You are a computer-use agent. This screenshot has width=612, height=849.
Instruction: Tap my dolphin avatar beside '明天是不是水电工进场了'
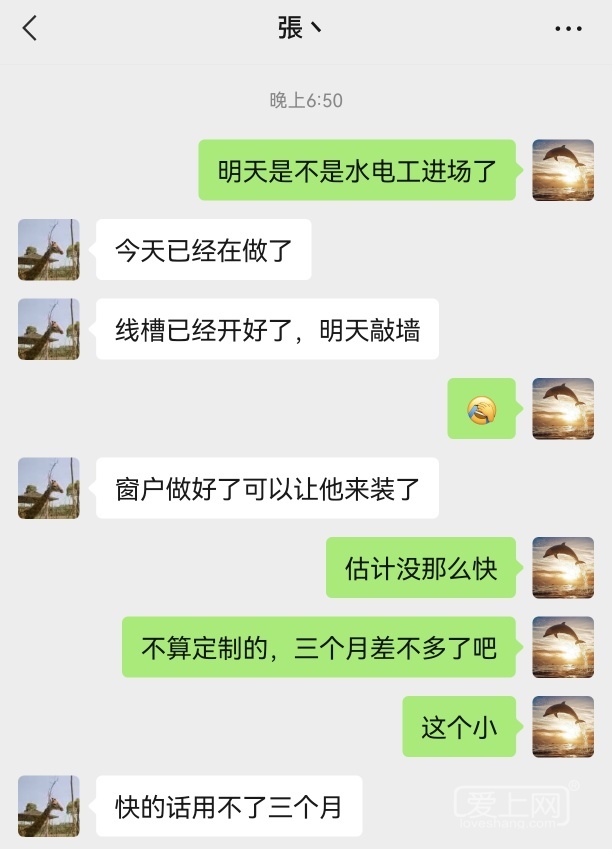(563, 170)
